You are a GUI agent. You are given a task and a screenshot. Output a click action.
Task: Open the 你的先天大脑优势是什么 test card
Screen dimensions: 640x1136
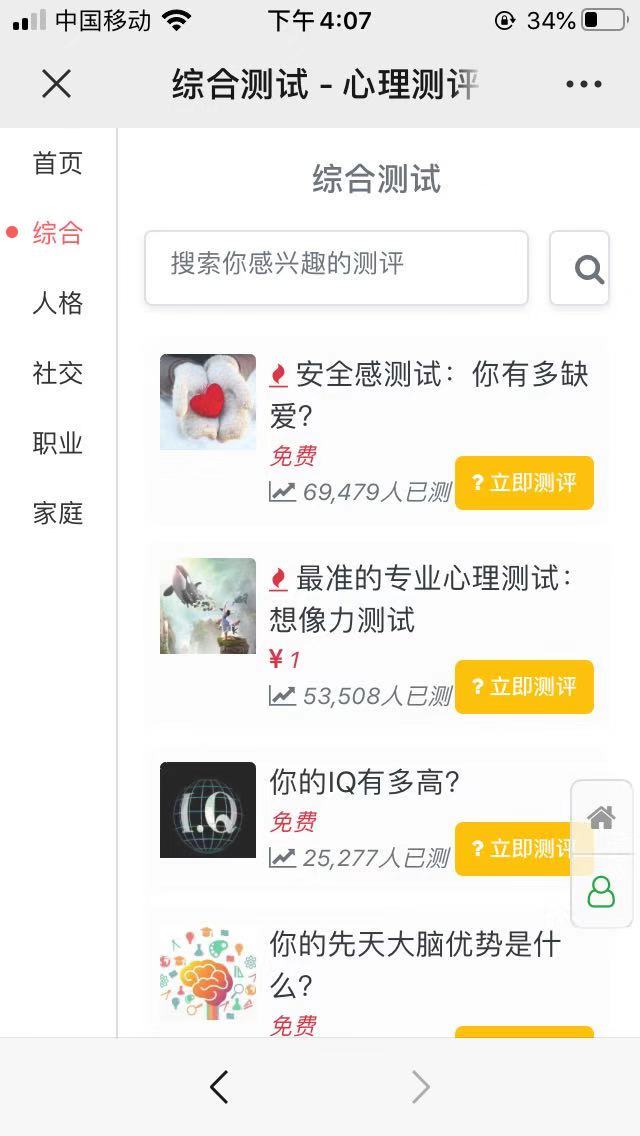[x=414, y=965]
